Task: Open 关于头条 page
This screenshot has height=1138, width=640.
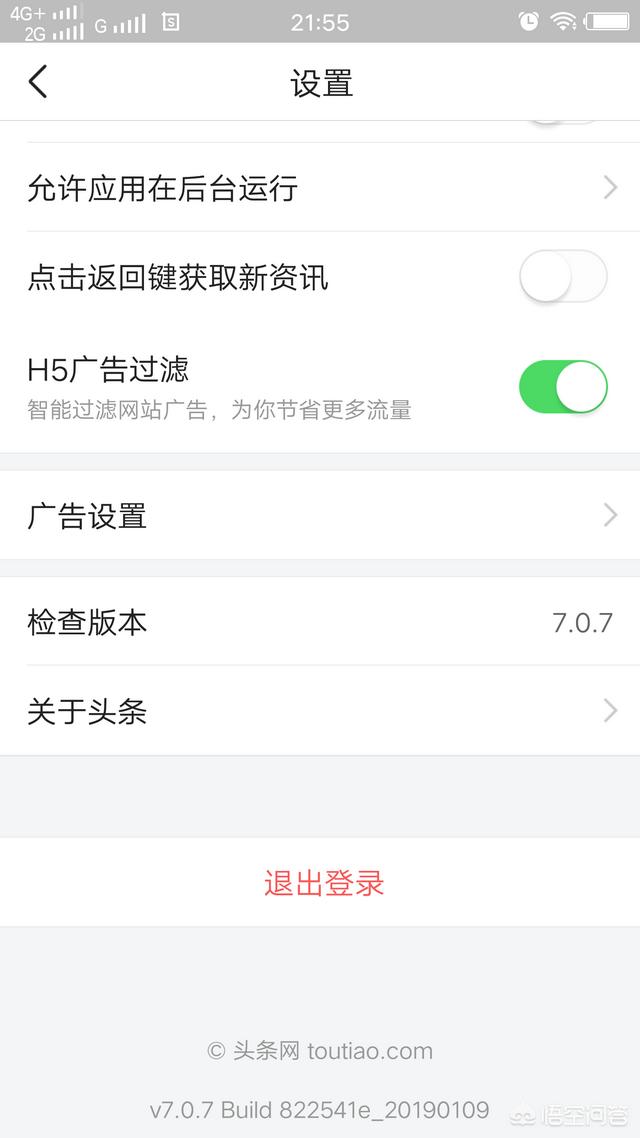Action: [x=320, y=711]
